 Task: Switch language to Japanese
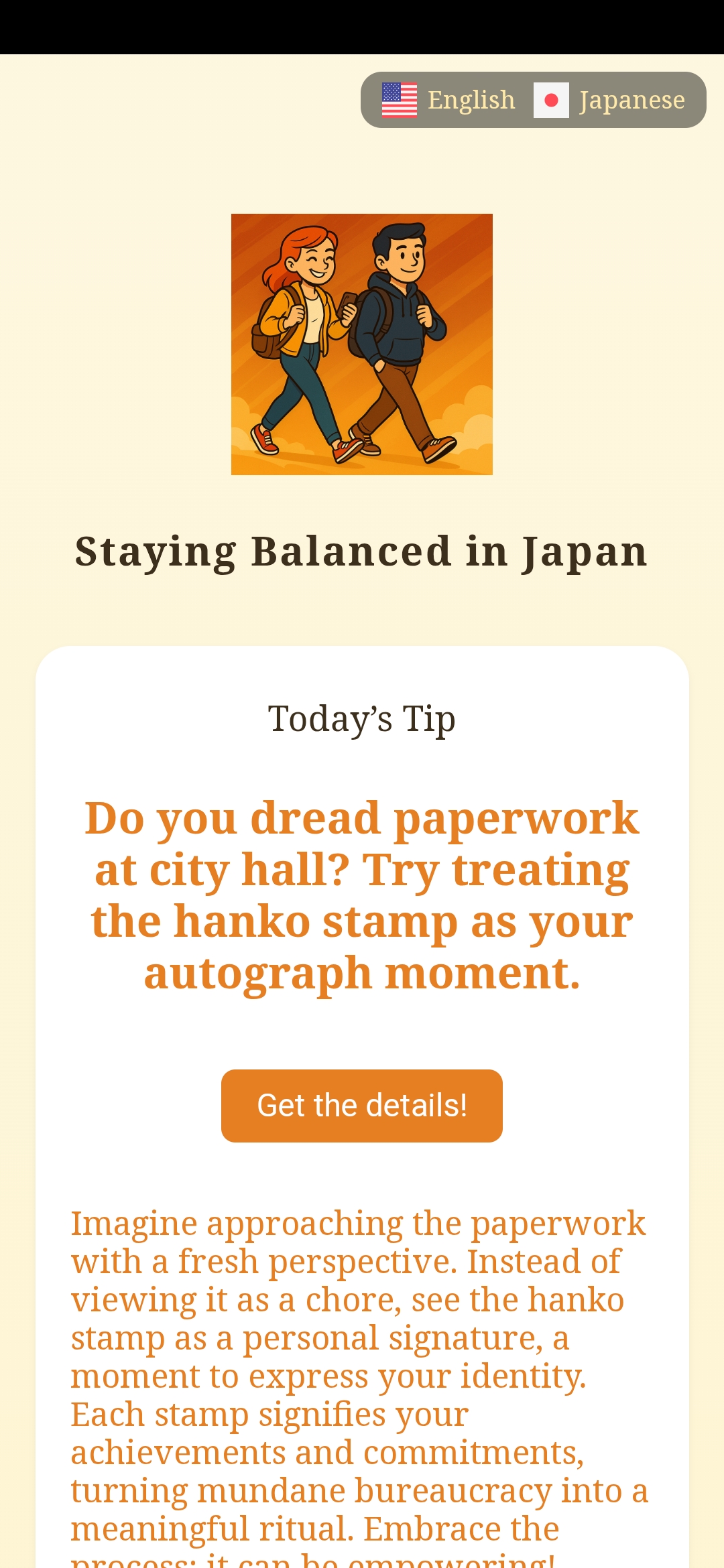610,100
